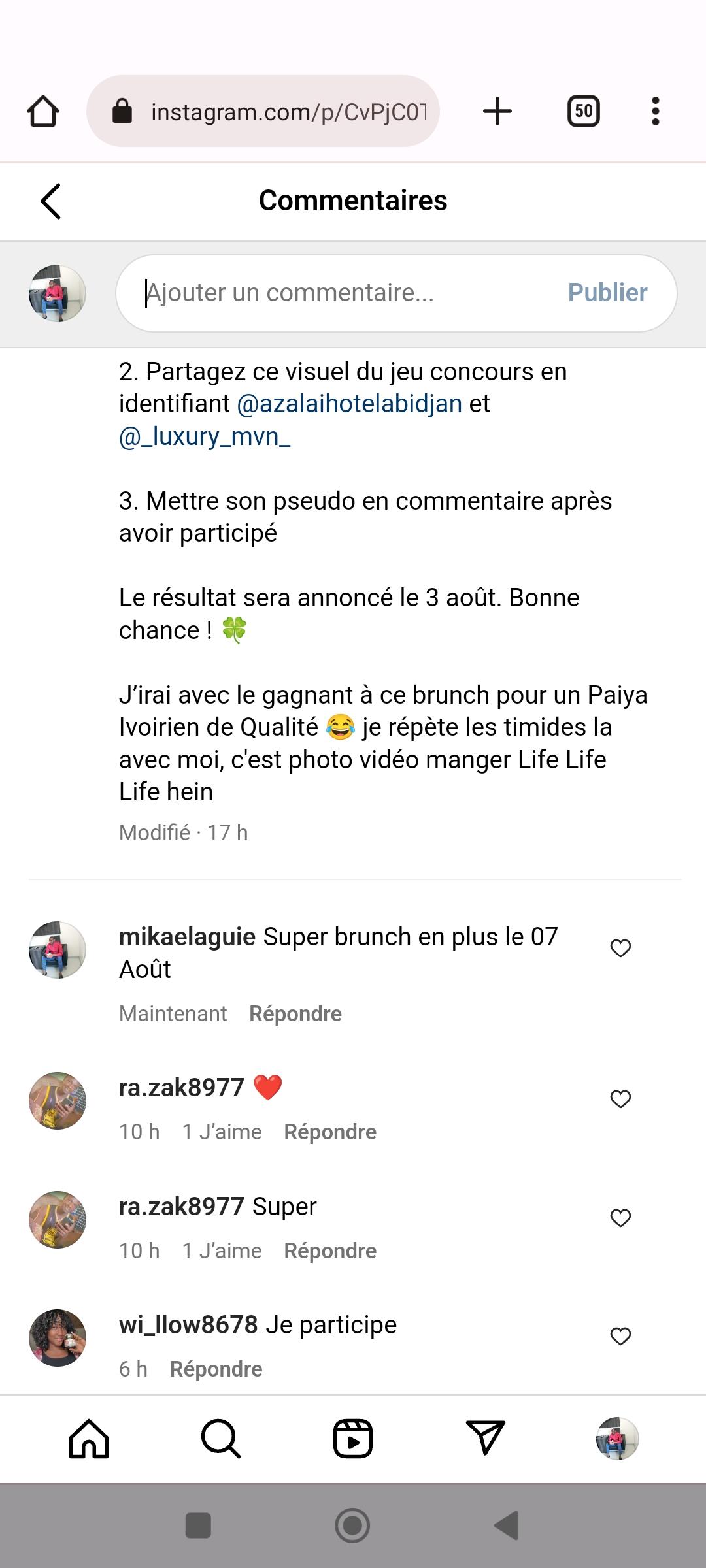Open wi_llow8678's profile

click(188, 1325)
